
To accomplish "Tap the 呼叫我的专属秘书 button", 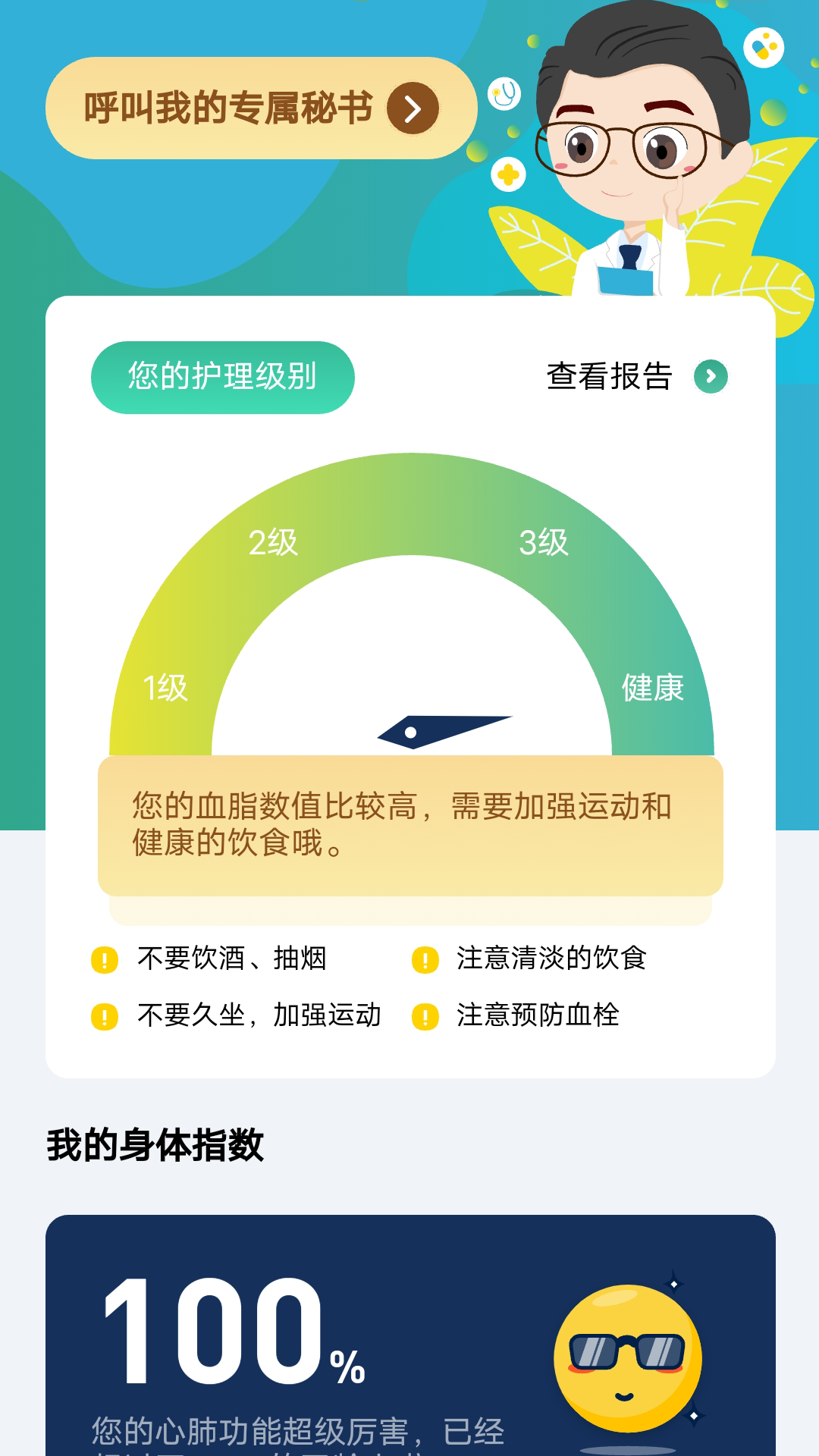I will click(261, 108).
